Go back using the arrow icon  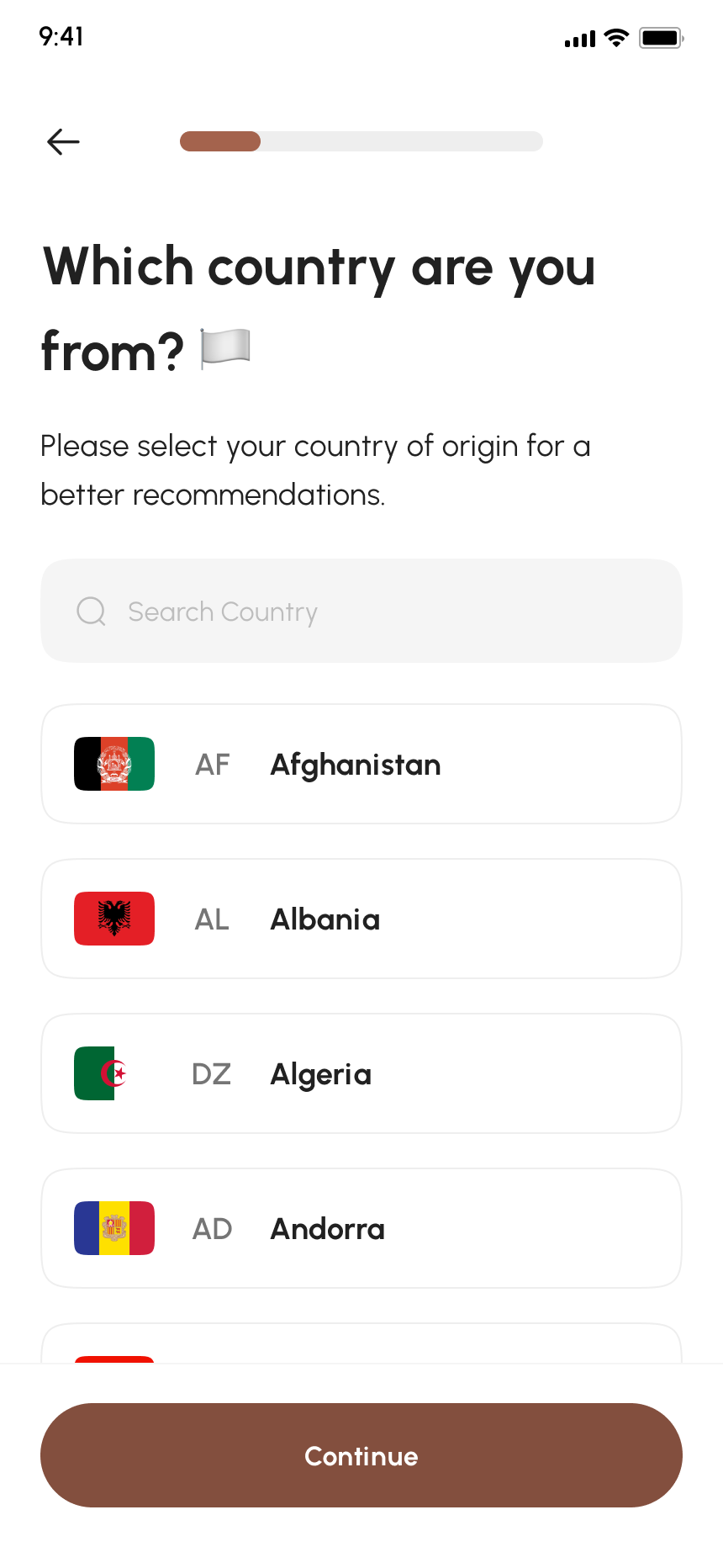click(x=63, y=141)
